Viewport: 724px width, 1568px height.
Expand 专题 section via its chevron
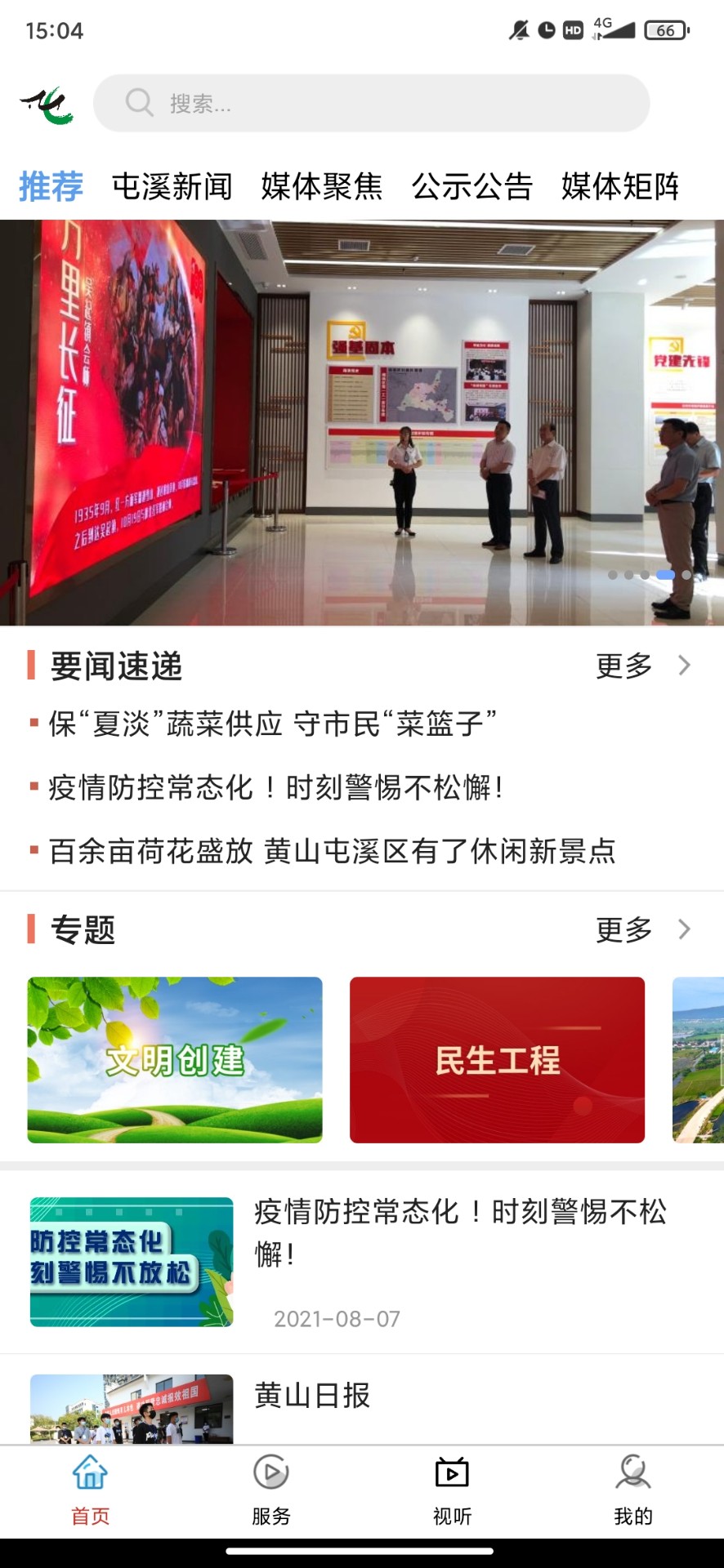pyautogui.click(x=685, y=929)
